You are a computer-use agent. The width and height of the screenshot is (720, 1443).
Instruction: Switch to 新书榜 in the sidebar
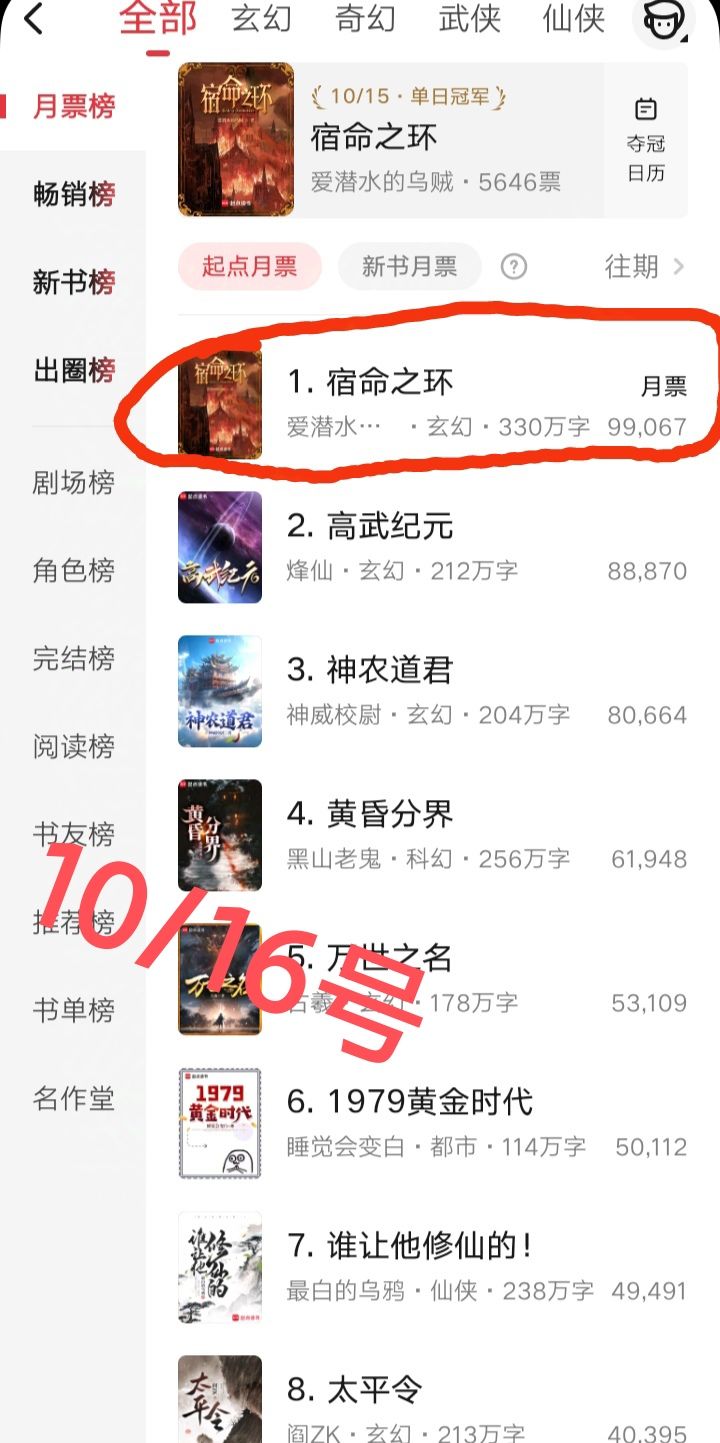pyautogui.click(x=74, y=282)
